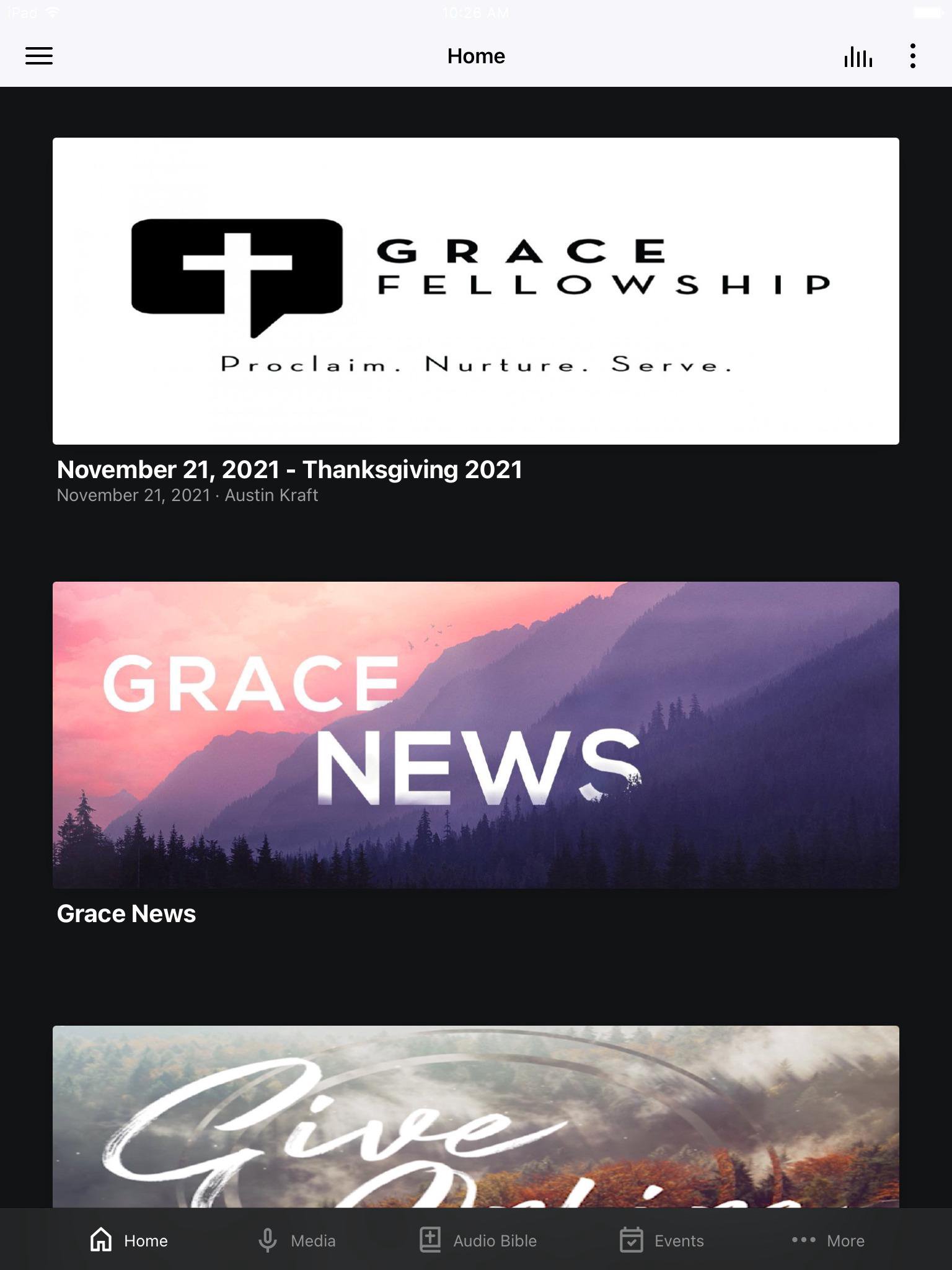Open the Thanksgiving 2021 sermon card
The width and height of the screenshot is (952, 1270).
pyautogui.click(x=475, y=291)
